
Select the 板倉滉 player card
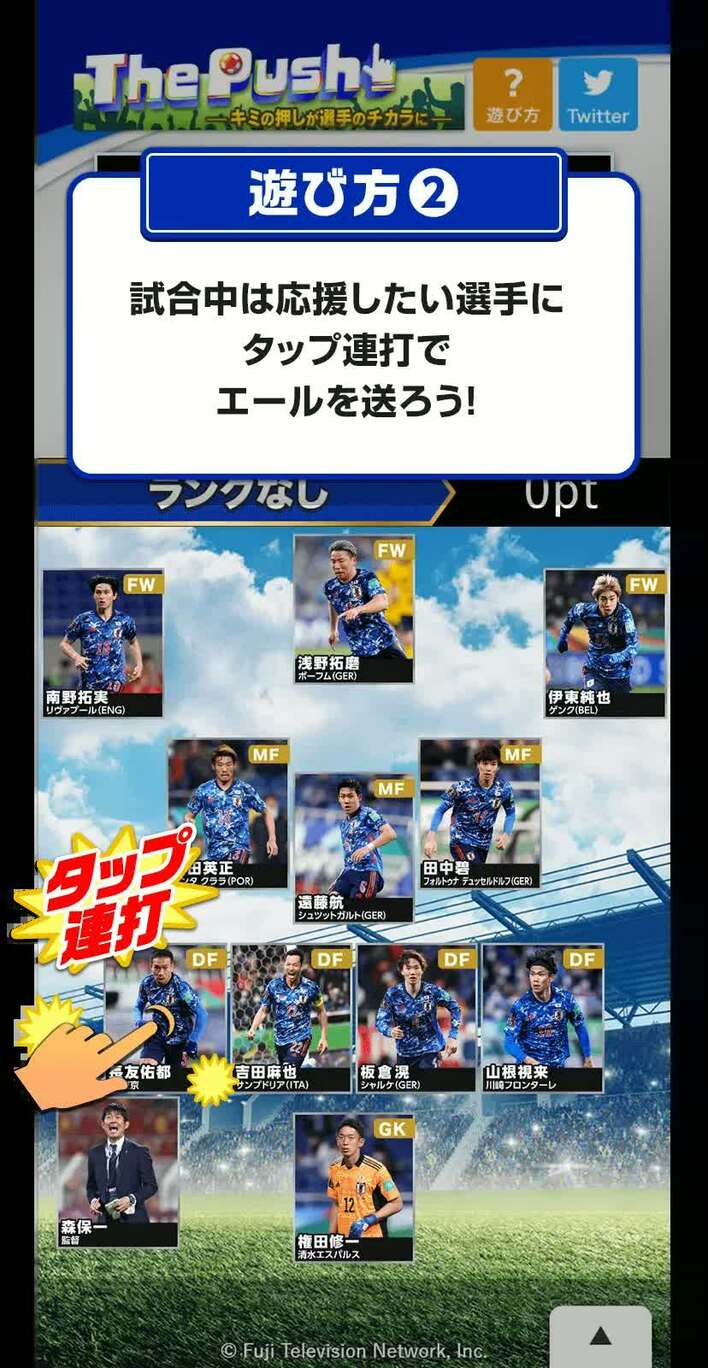click(416, 1017)
